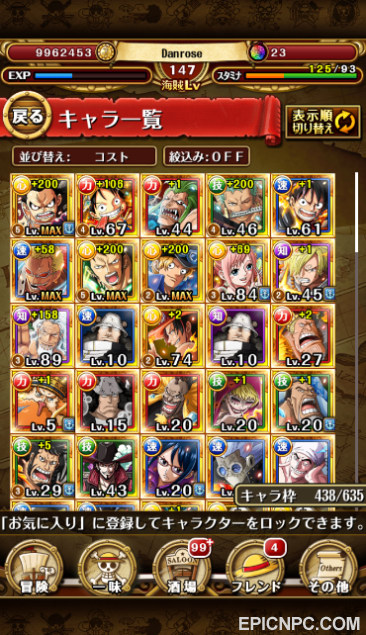366x635 pixels.
Task: Switch to the 酒場 saloon tab
Action: pos(182,570)
